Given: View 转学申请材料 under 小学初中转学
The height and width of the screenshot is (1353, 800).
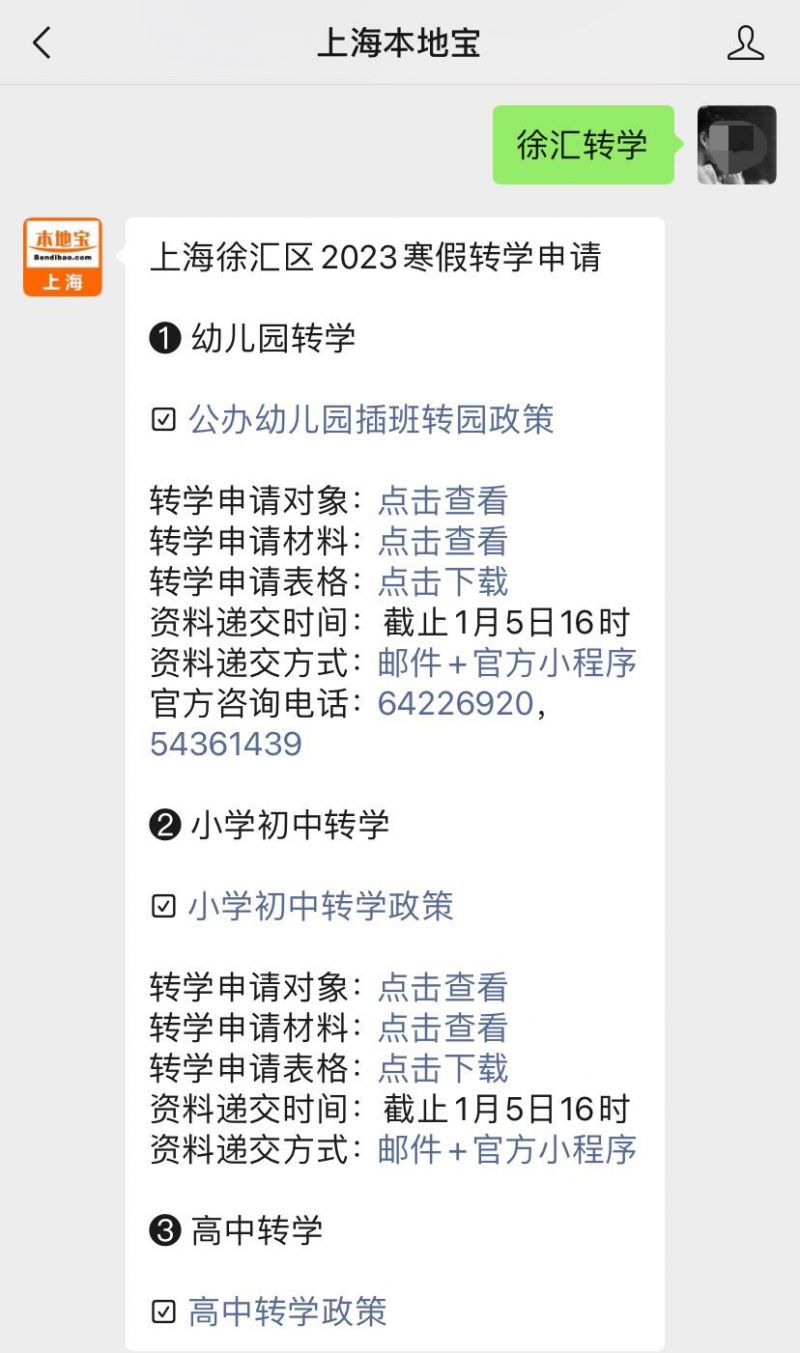Looking at the screenshot, I should [x=443, y=1027].
